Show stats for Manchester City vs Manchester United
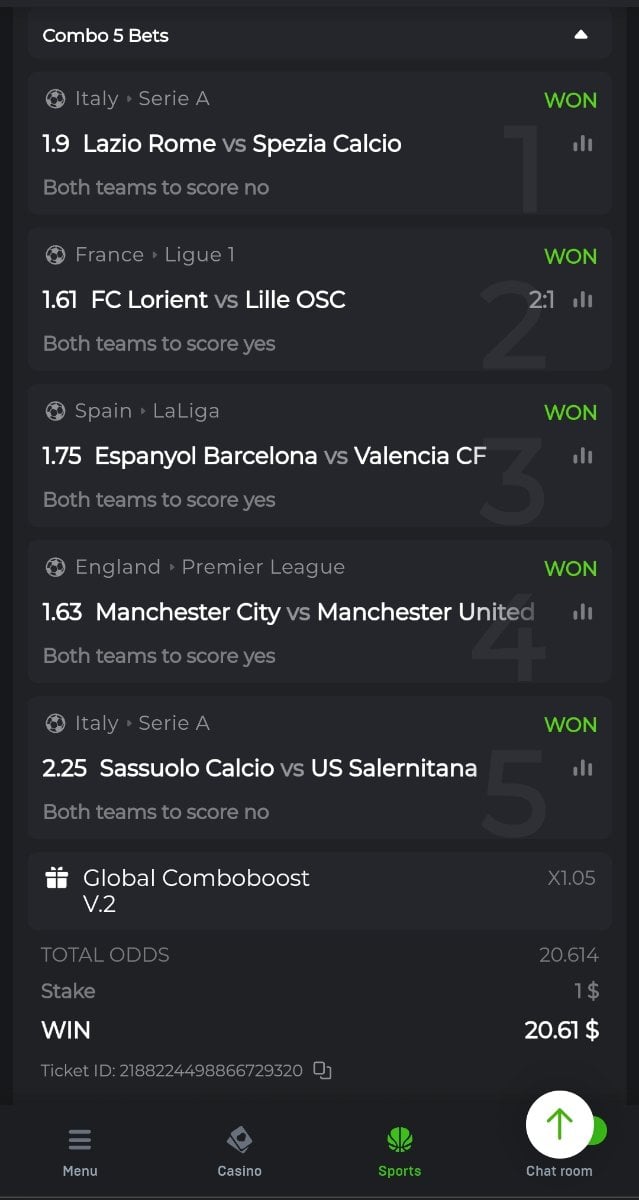Viewport: 639px width, 1200px height. click(x=583, y=612)
